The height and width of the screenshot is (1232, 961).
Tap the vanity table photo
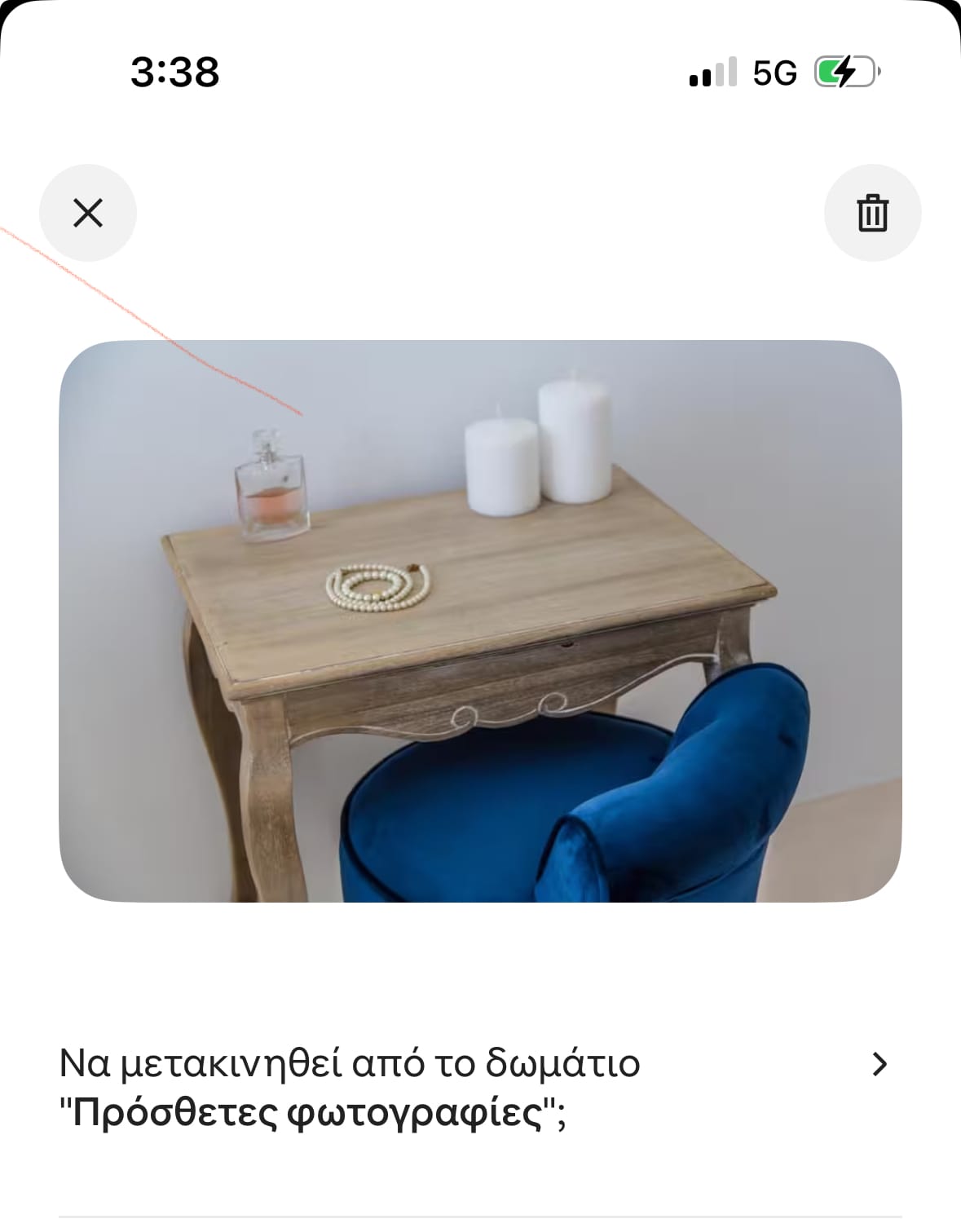[480, 620]
